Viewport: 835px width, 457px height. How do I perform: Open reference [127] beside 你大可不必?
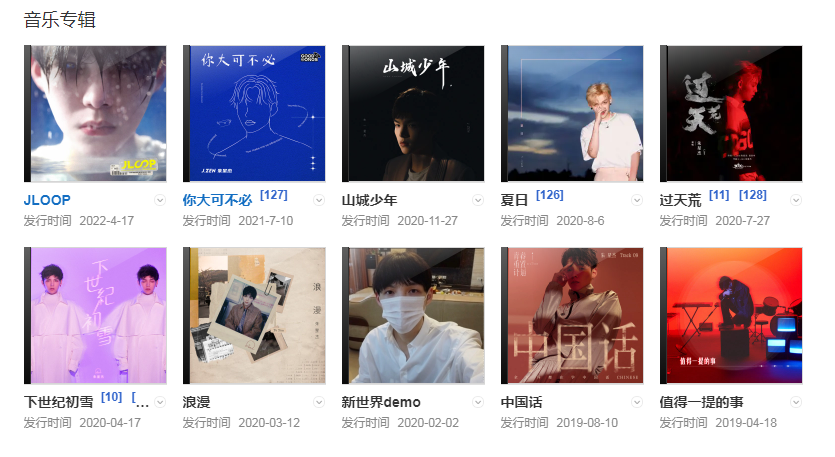tap(273, 195)
